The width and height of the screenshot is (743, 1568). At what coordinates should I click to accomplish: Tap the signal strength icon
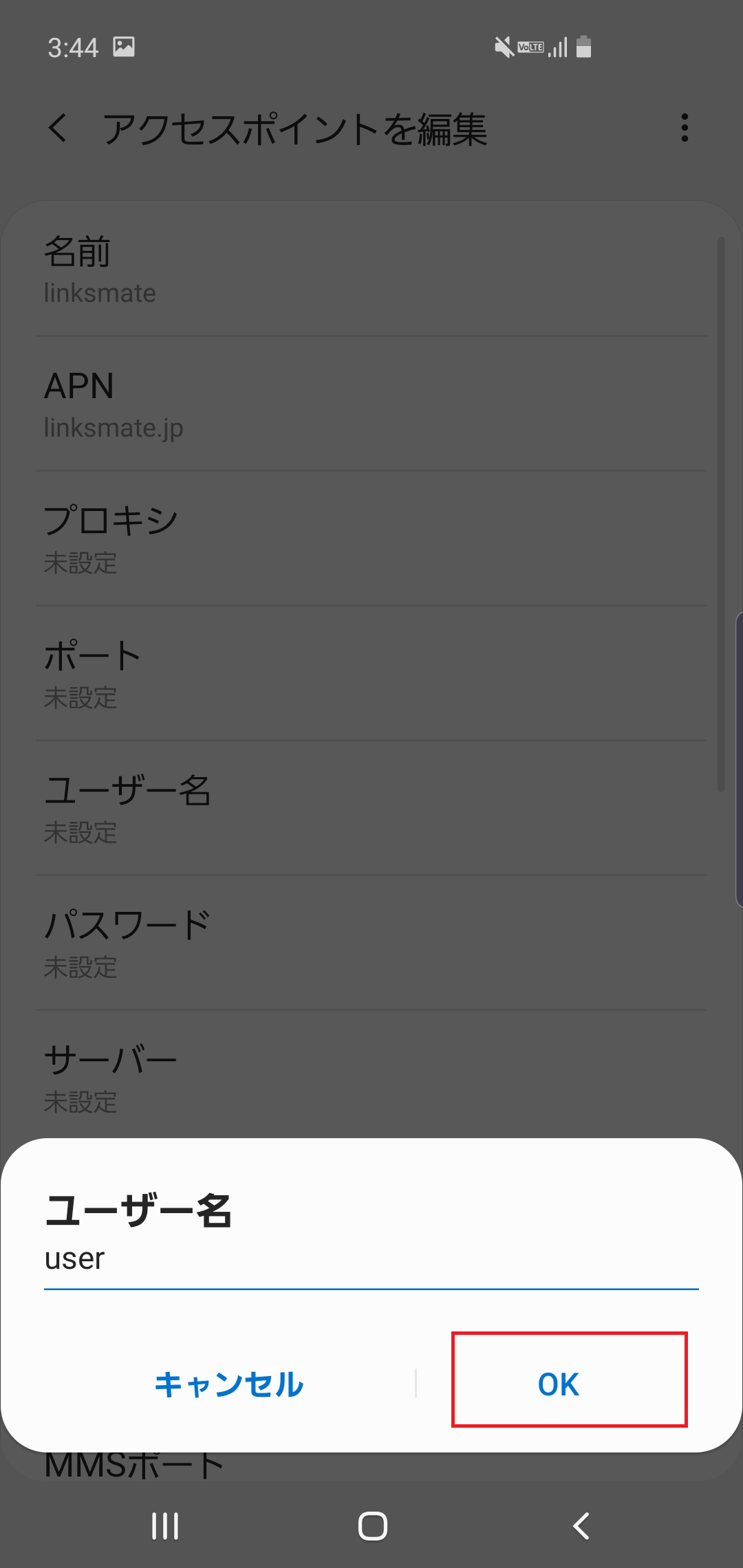559,47
